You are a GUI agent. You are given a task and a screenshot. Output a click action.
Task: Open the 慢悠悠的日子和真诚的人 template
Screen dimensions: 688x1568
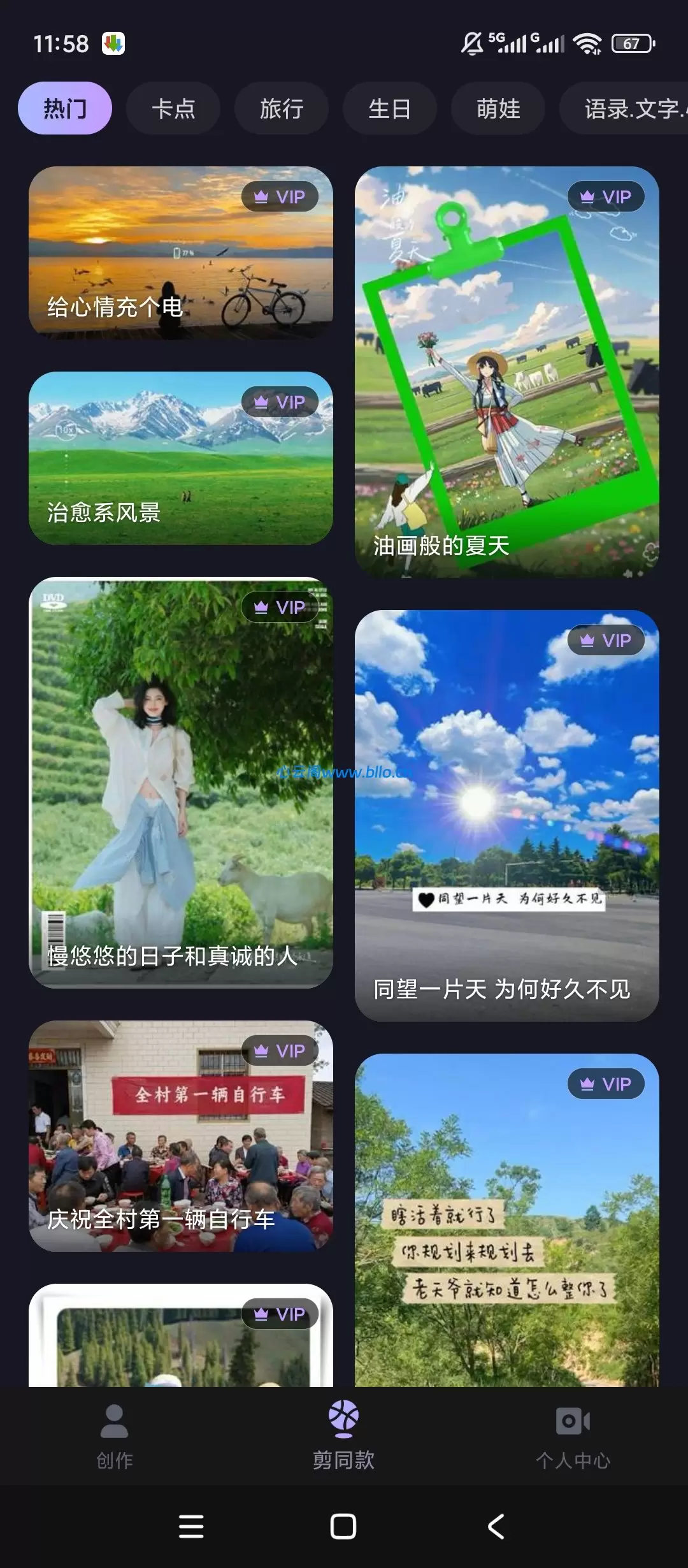point(181,783)
